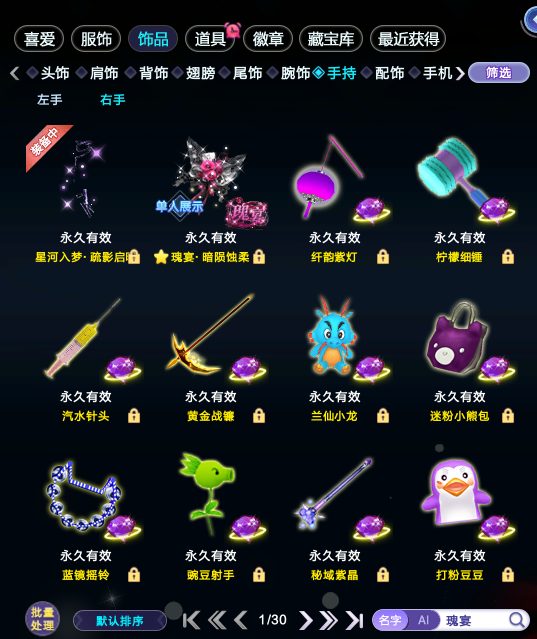Switch to the 服饰 tab
The height and width of the screenshot is (639, 537).
coord(96,39)
